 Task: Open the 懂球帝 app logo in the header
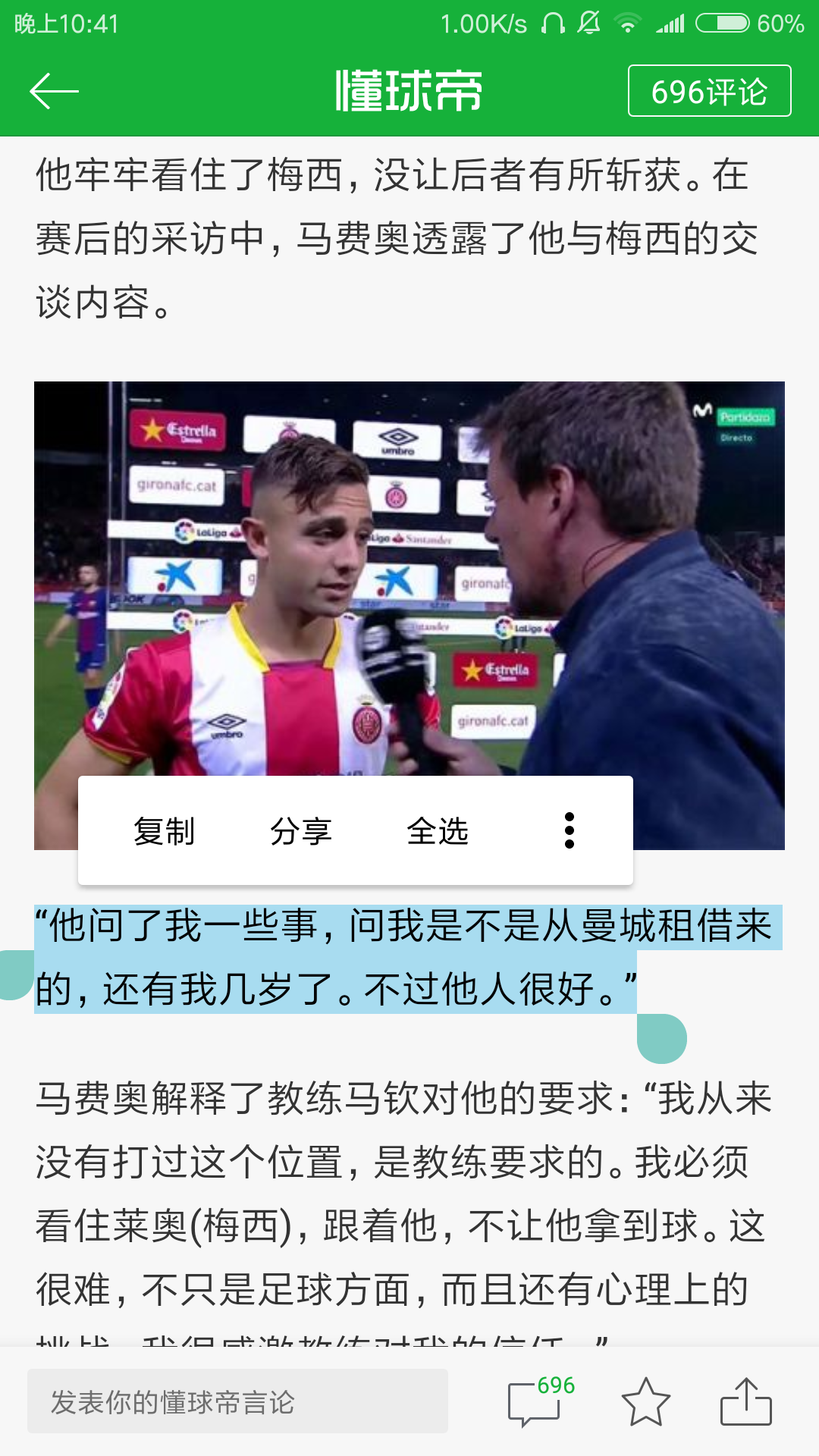[x=409, y=91]
